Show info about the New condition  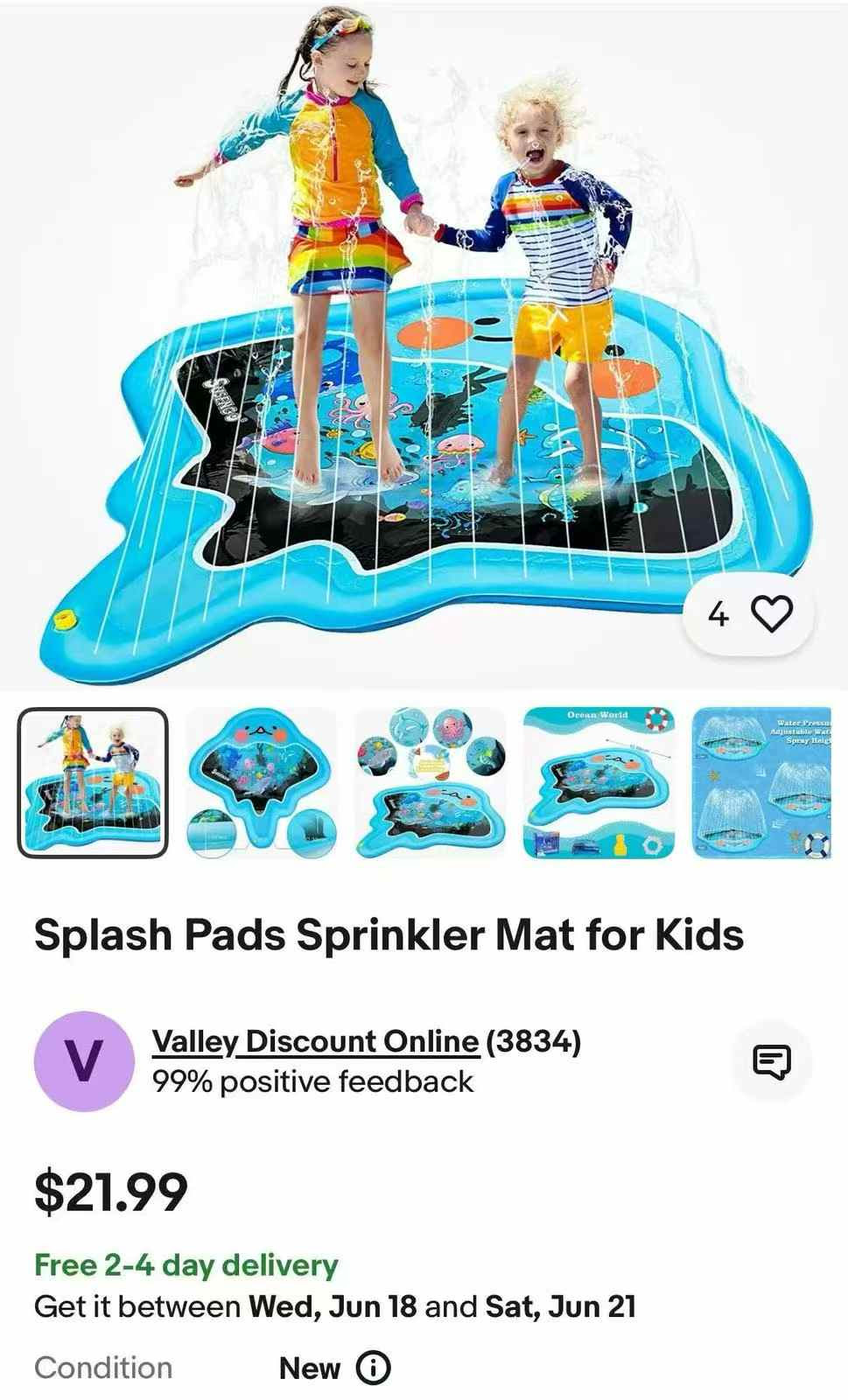pos(373,1367)
